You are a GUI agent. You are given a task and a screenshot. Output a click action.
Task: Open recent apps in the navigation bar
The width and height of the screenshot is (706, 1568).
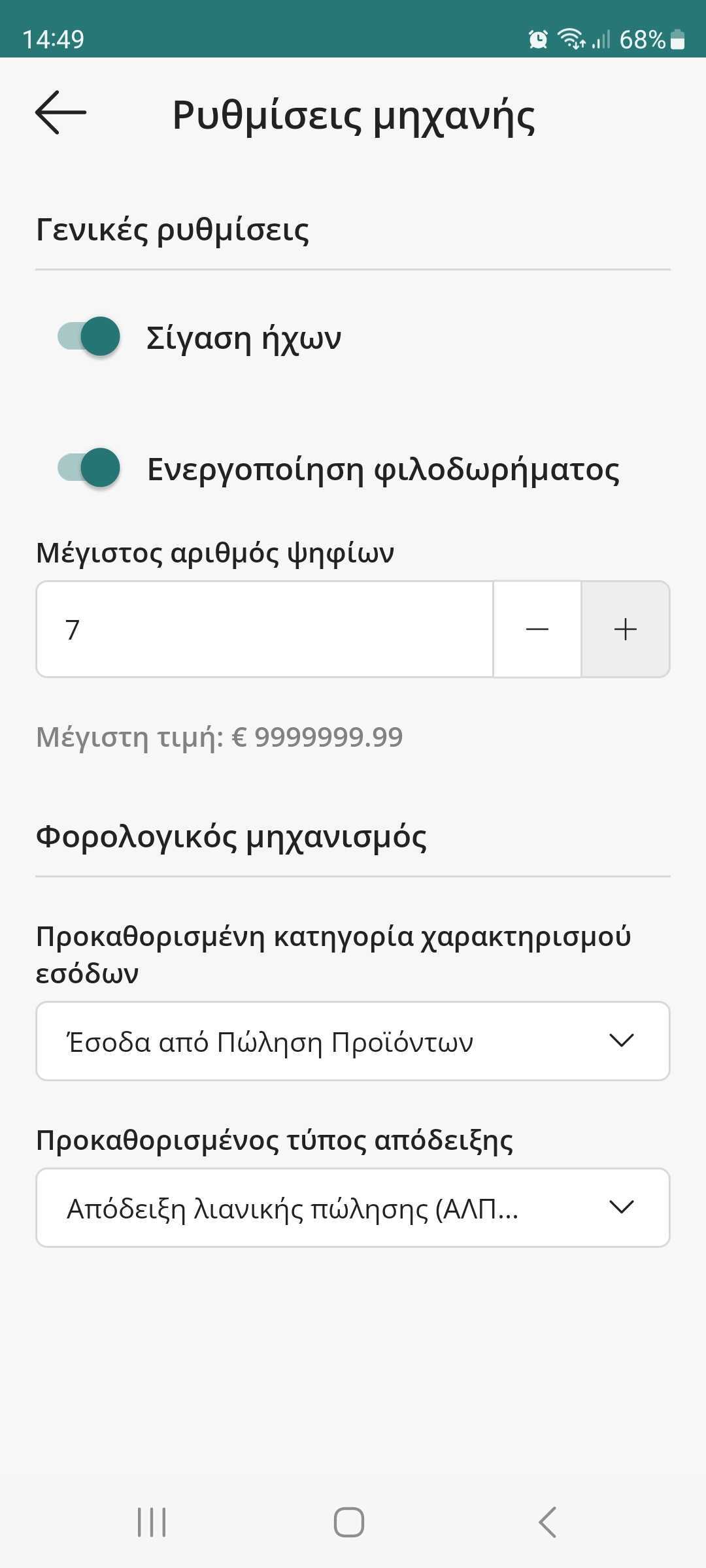152,1522
